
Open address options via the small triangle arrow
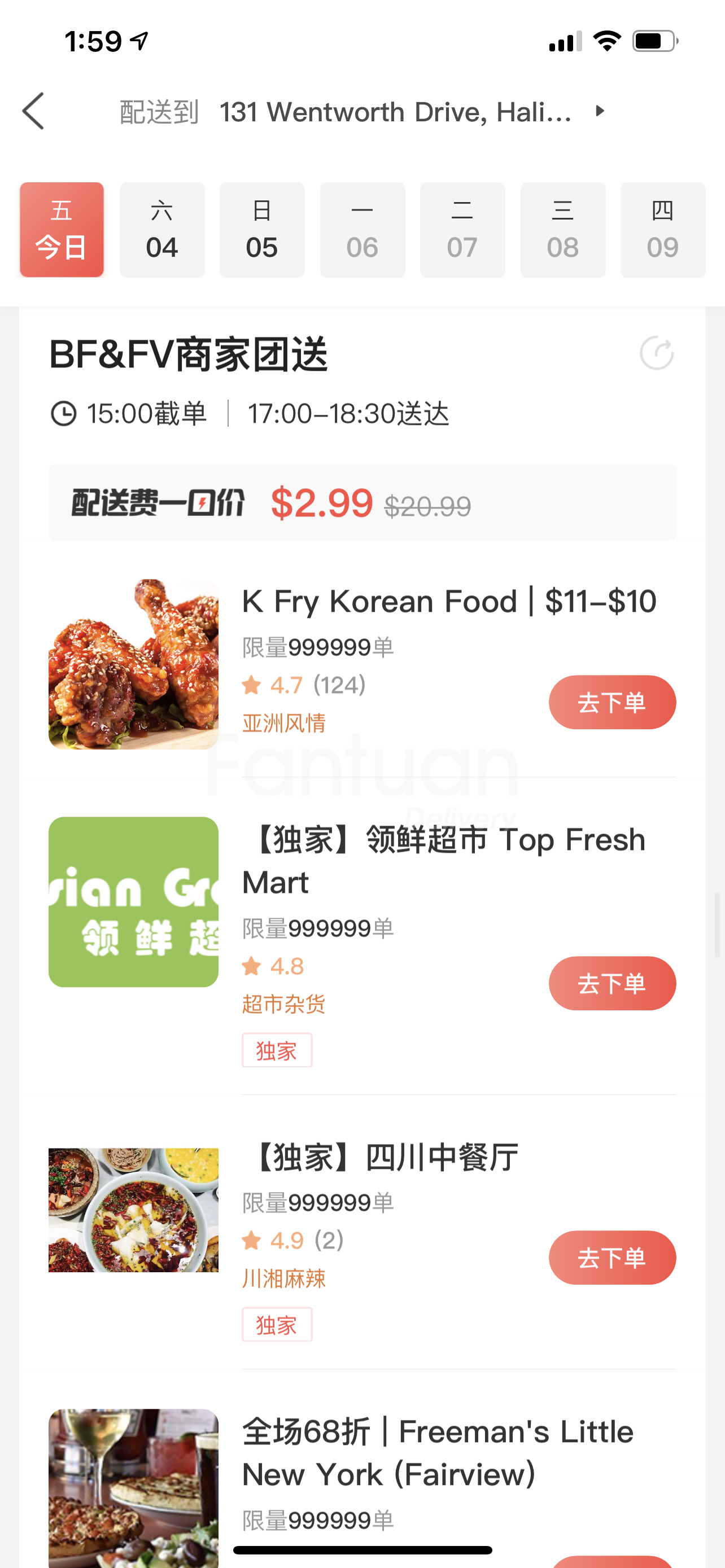(x=599, y=112)
